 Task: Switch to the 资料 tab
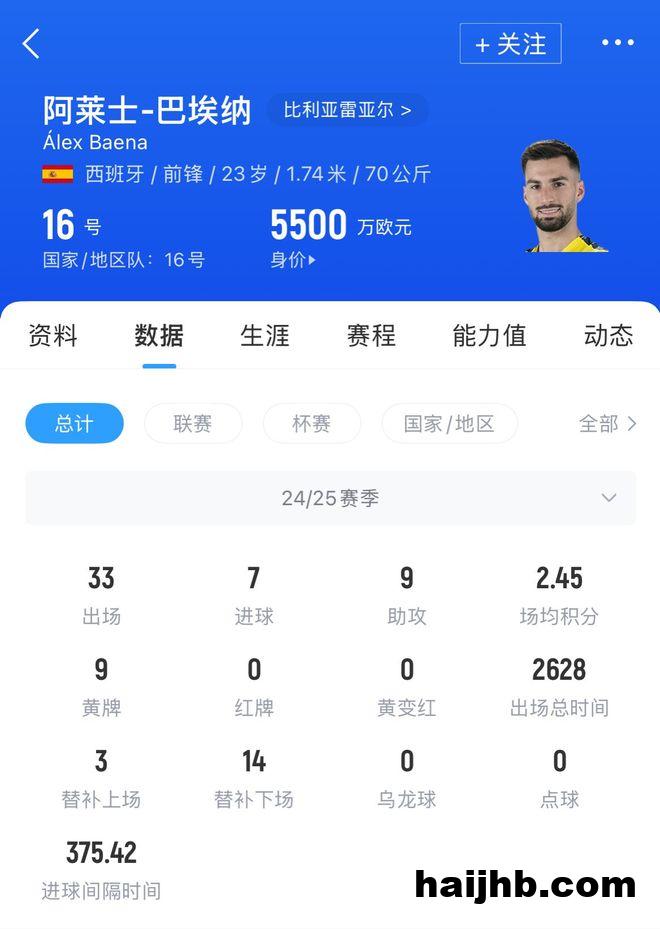click(53, 336)
